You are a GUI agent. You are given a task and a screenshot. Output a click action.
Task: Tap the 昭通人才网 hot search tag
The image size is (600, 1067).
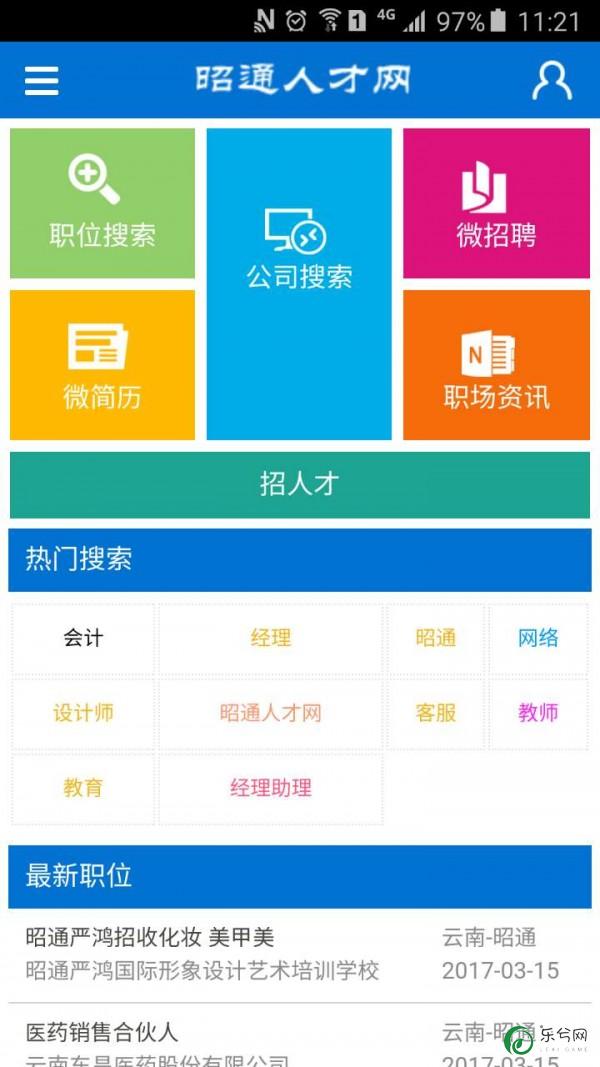tap(271, 713)
